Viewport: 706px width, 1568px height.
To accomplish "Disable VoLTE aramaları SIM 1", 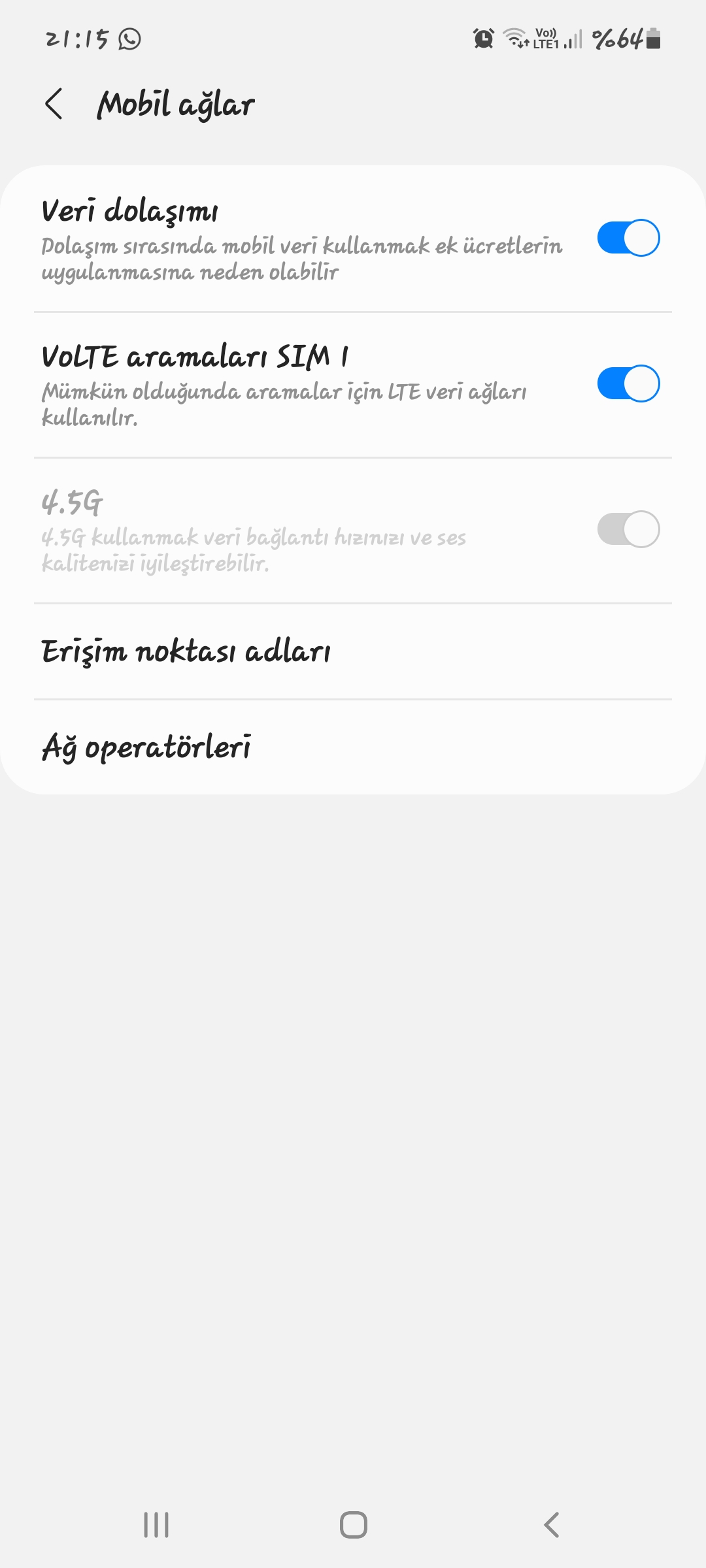I will pyautogui.click(x=628, y=384).
